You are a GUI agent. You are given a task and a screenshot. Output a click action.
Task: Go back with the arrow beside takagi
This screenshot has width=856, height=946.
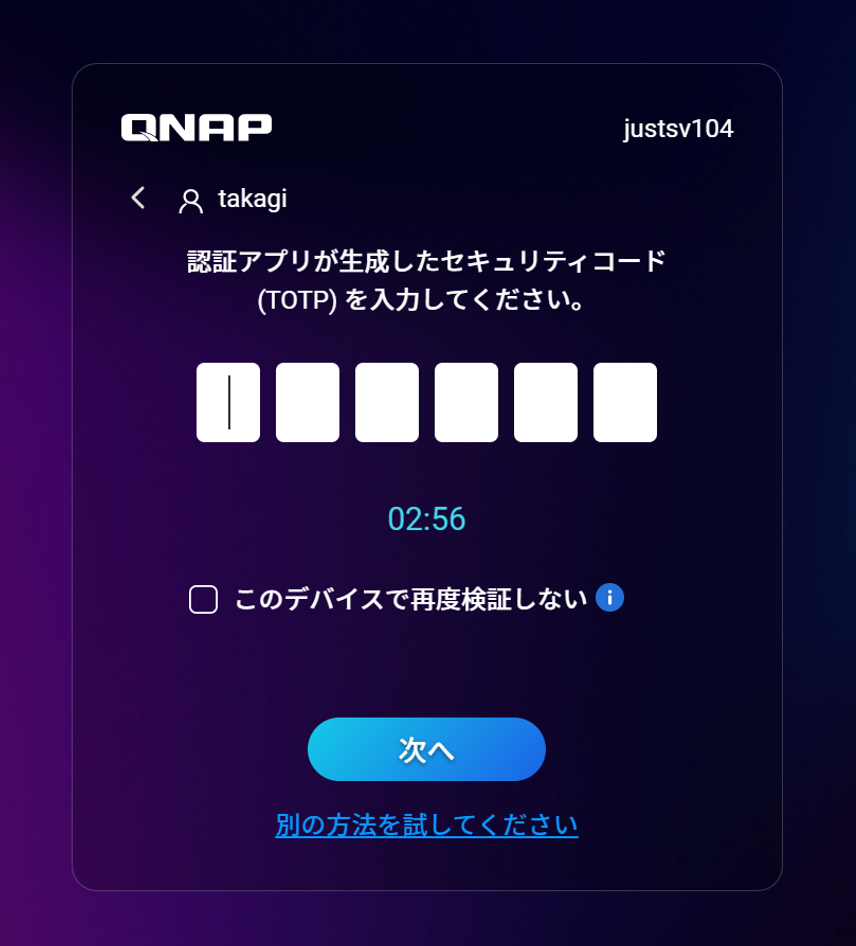pos(138,198)
